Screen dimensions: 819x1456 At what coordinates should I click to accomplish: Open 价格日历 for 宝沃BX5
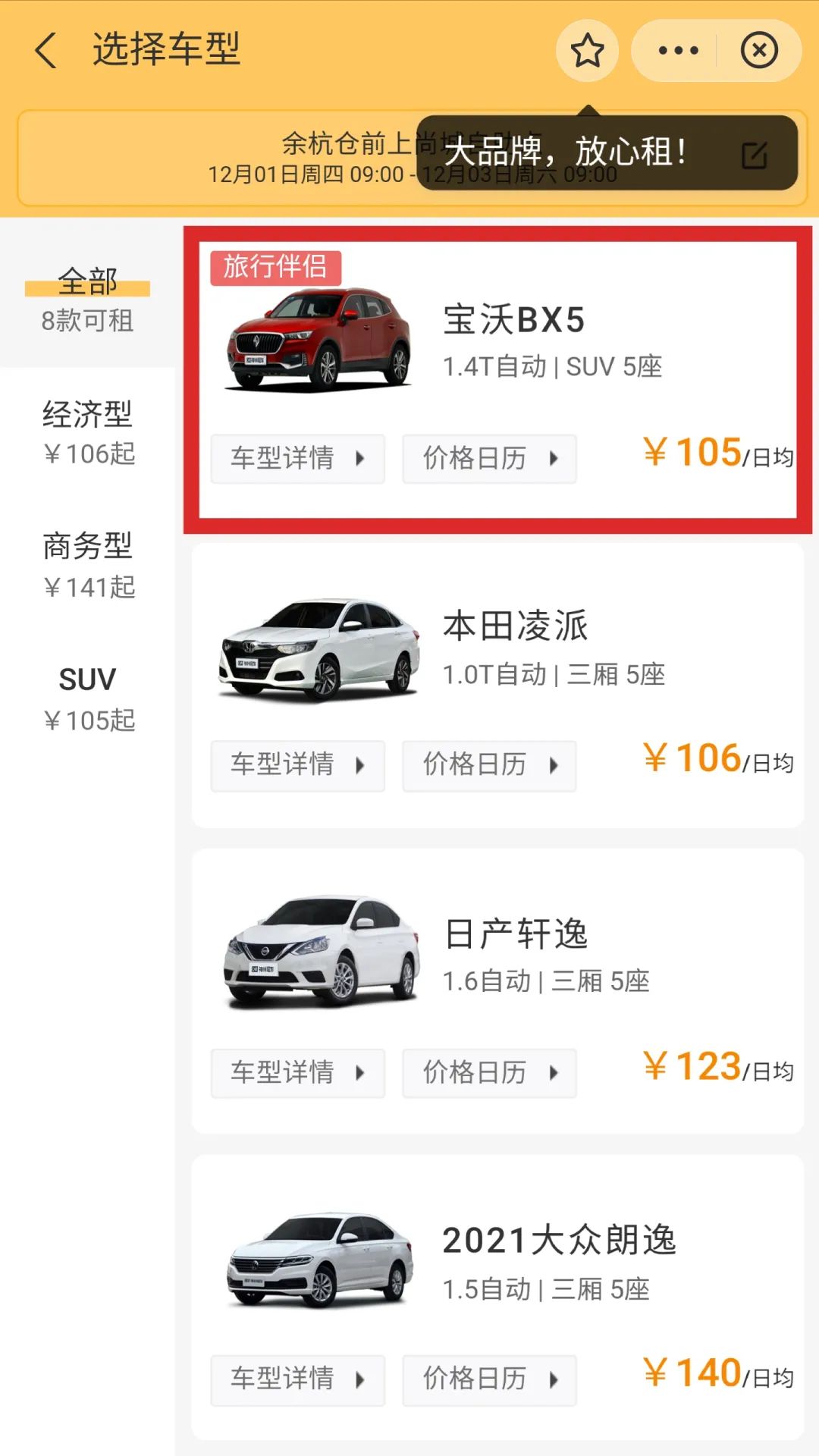pos(489,458)
